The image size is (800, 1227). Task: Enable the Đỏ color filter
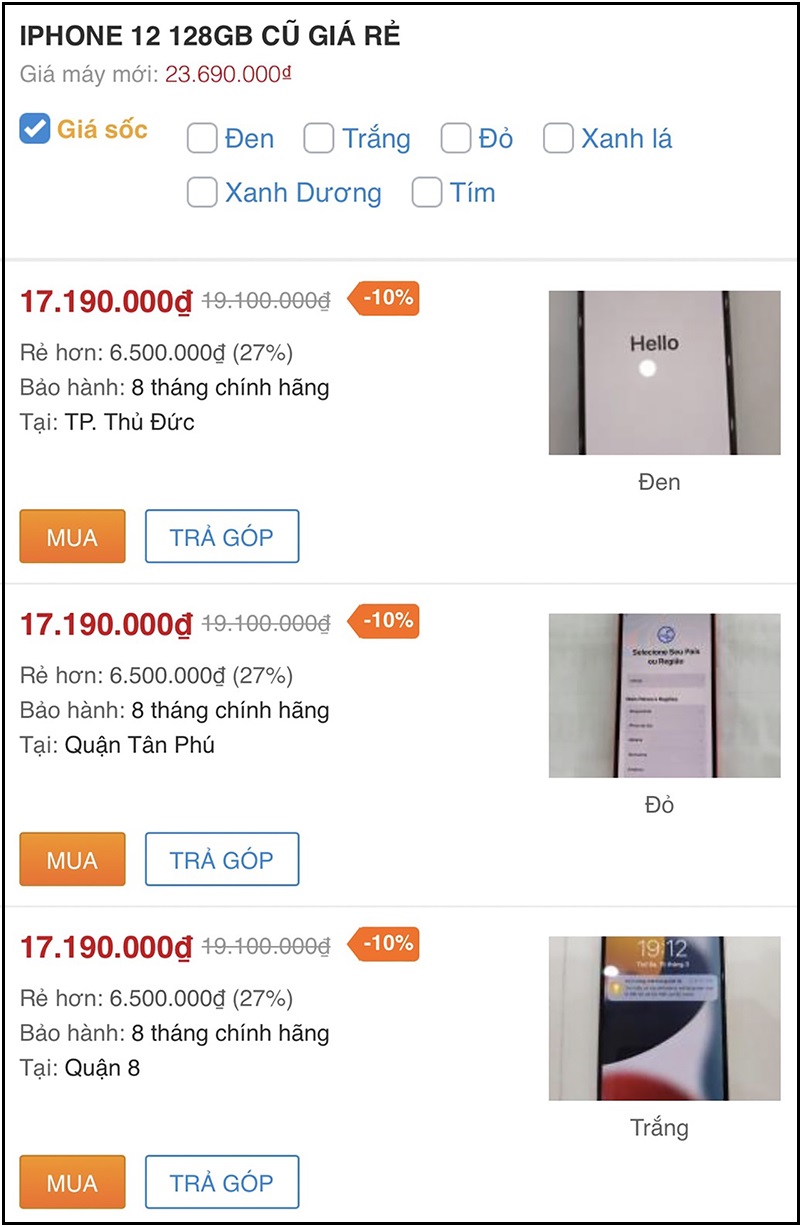click(456, 138)
